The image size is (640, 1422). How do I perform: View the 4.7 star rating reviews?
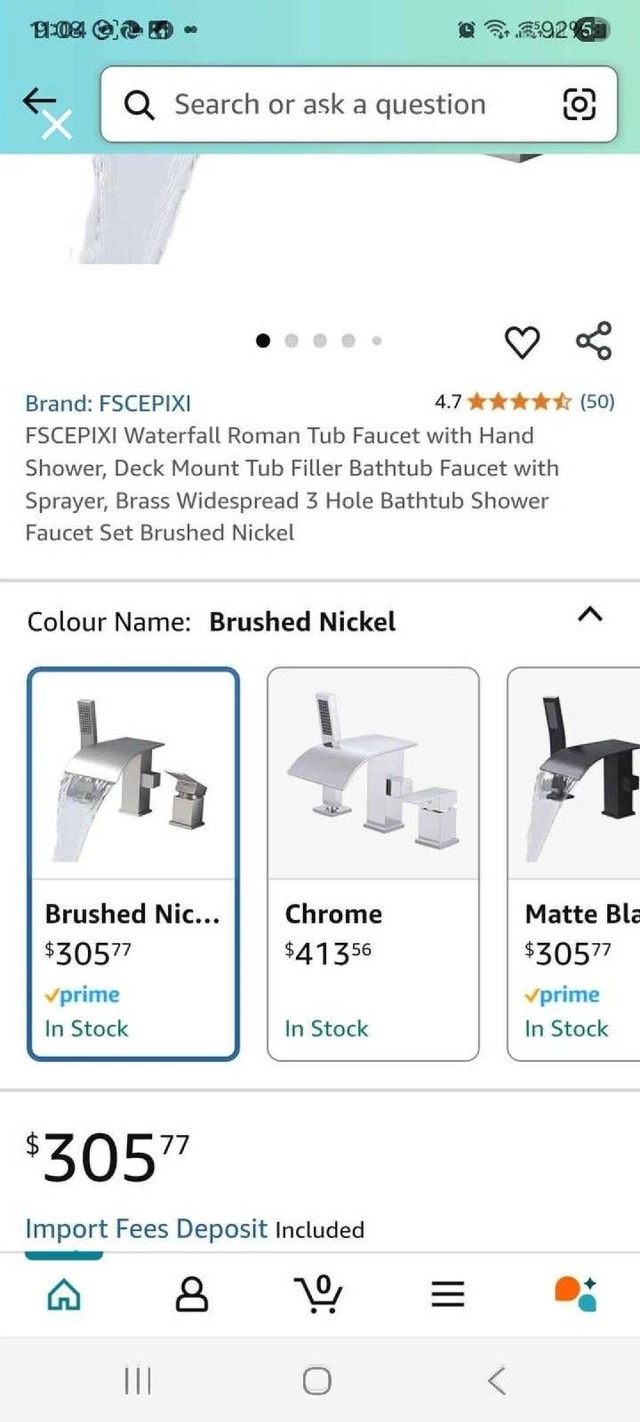[x=524, y=402]
